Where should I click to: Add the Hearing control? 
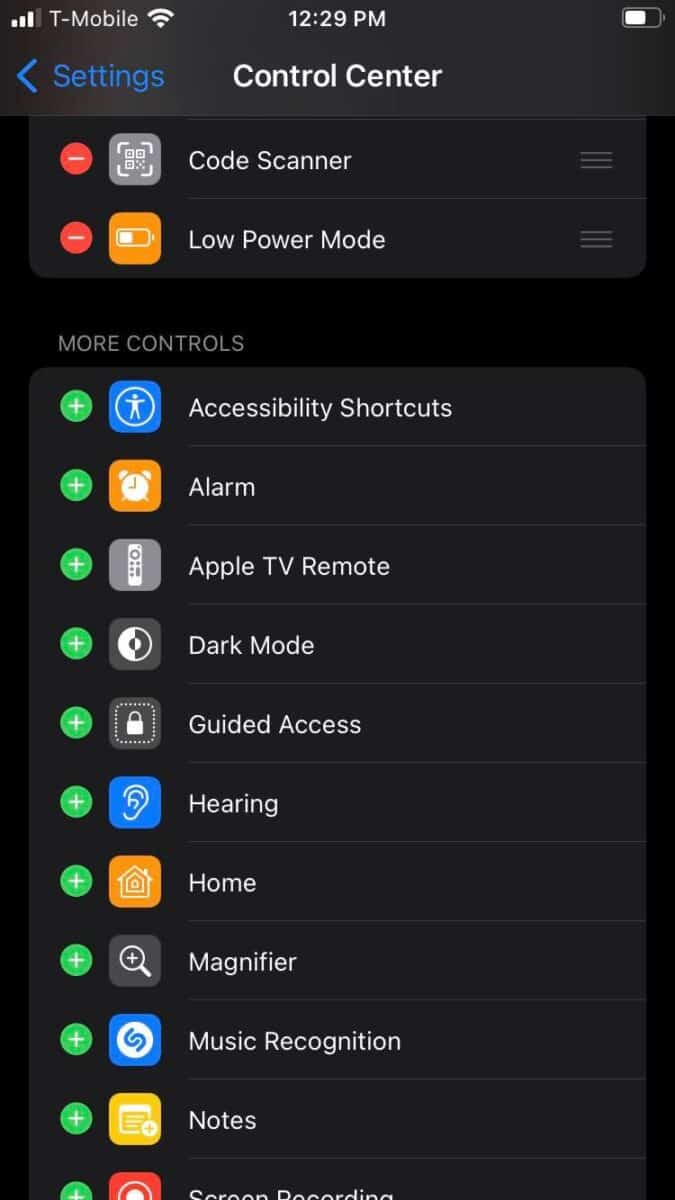click(76, 802)
